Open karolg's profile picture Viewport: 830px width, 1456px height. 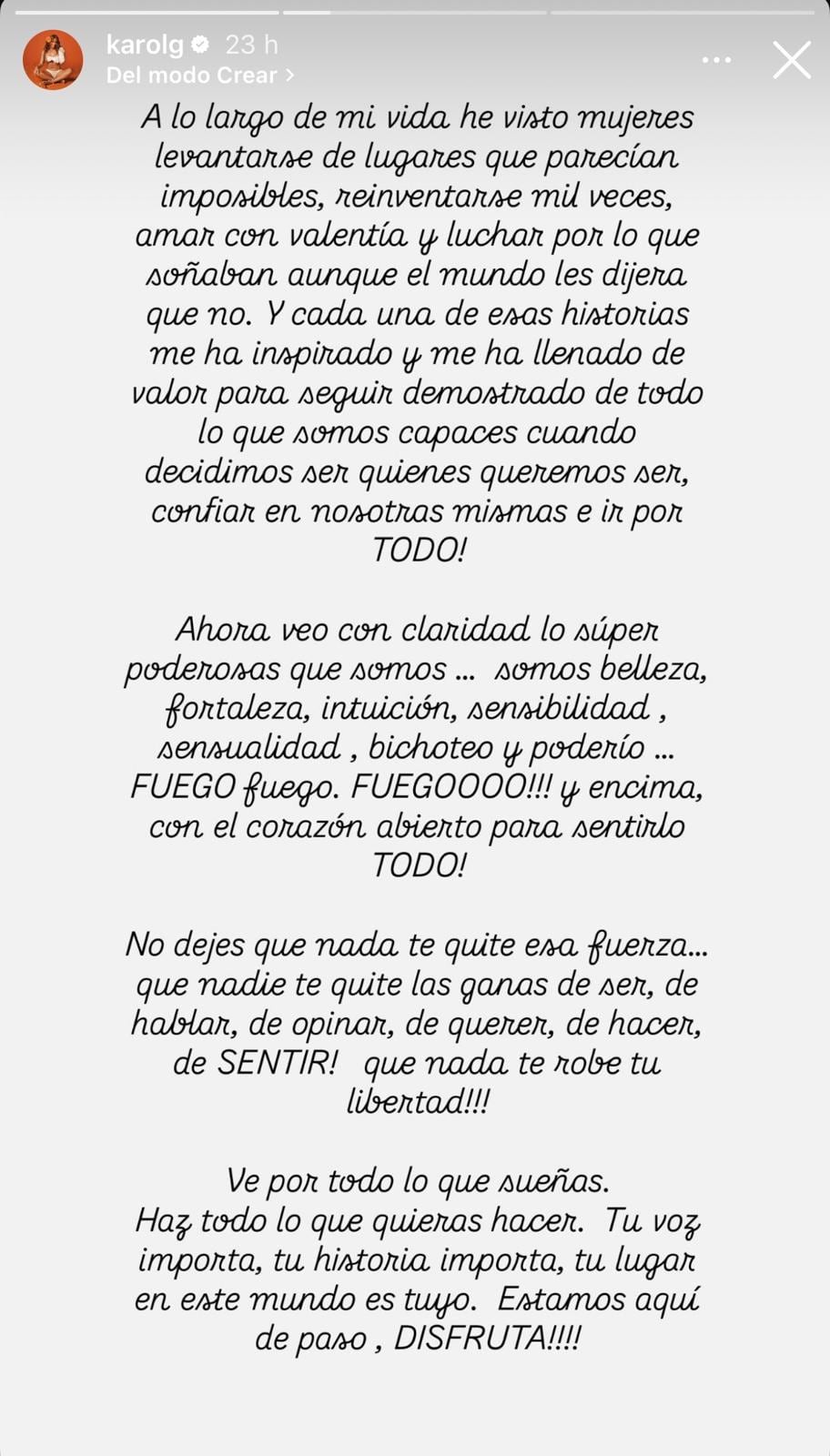click(53, 60)
